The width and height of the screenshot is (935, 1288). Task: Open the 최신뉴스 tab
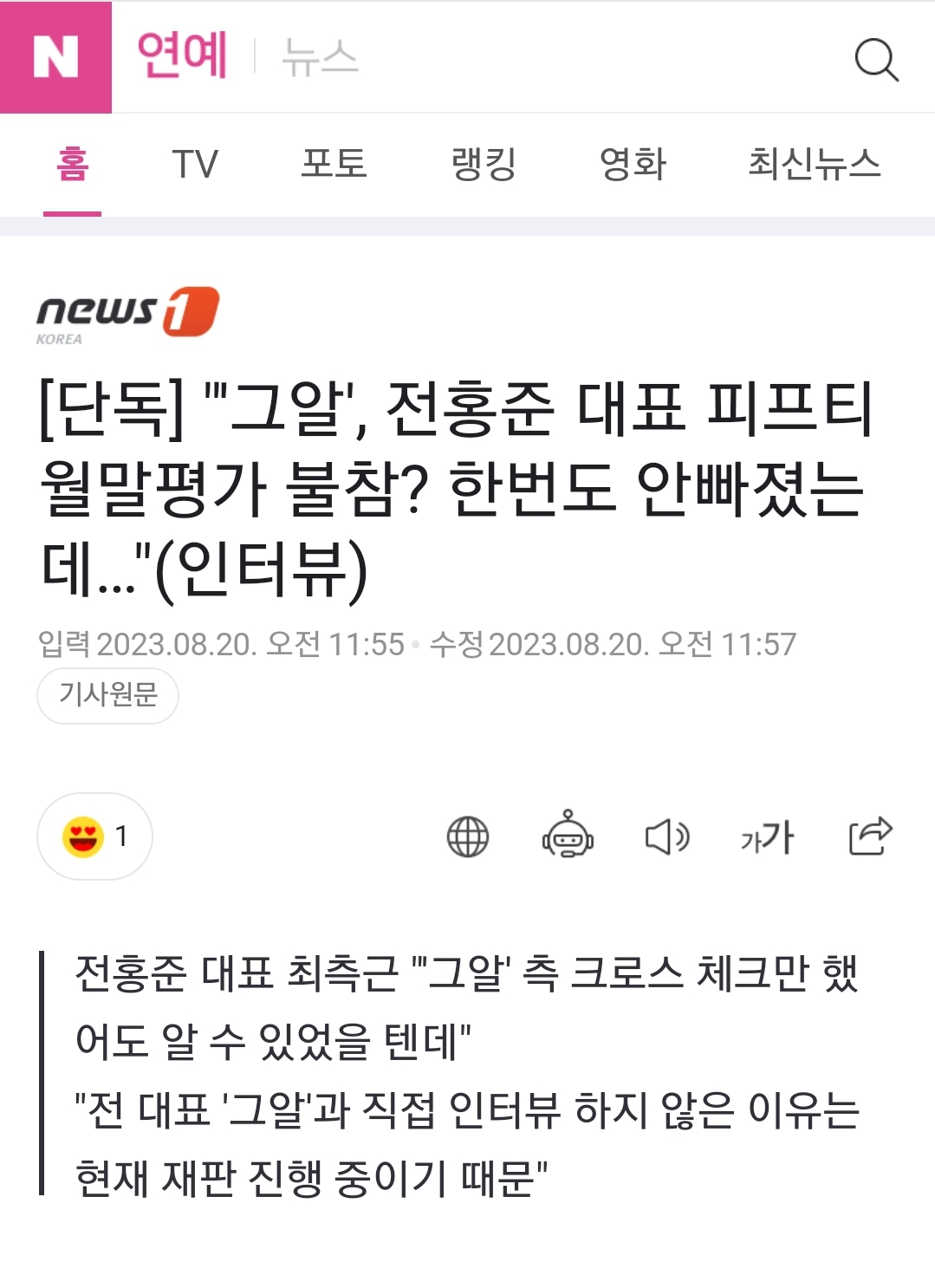coord(814,164)
